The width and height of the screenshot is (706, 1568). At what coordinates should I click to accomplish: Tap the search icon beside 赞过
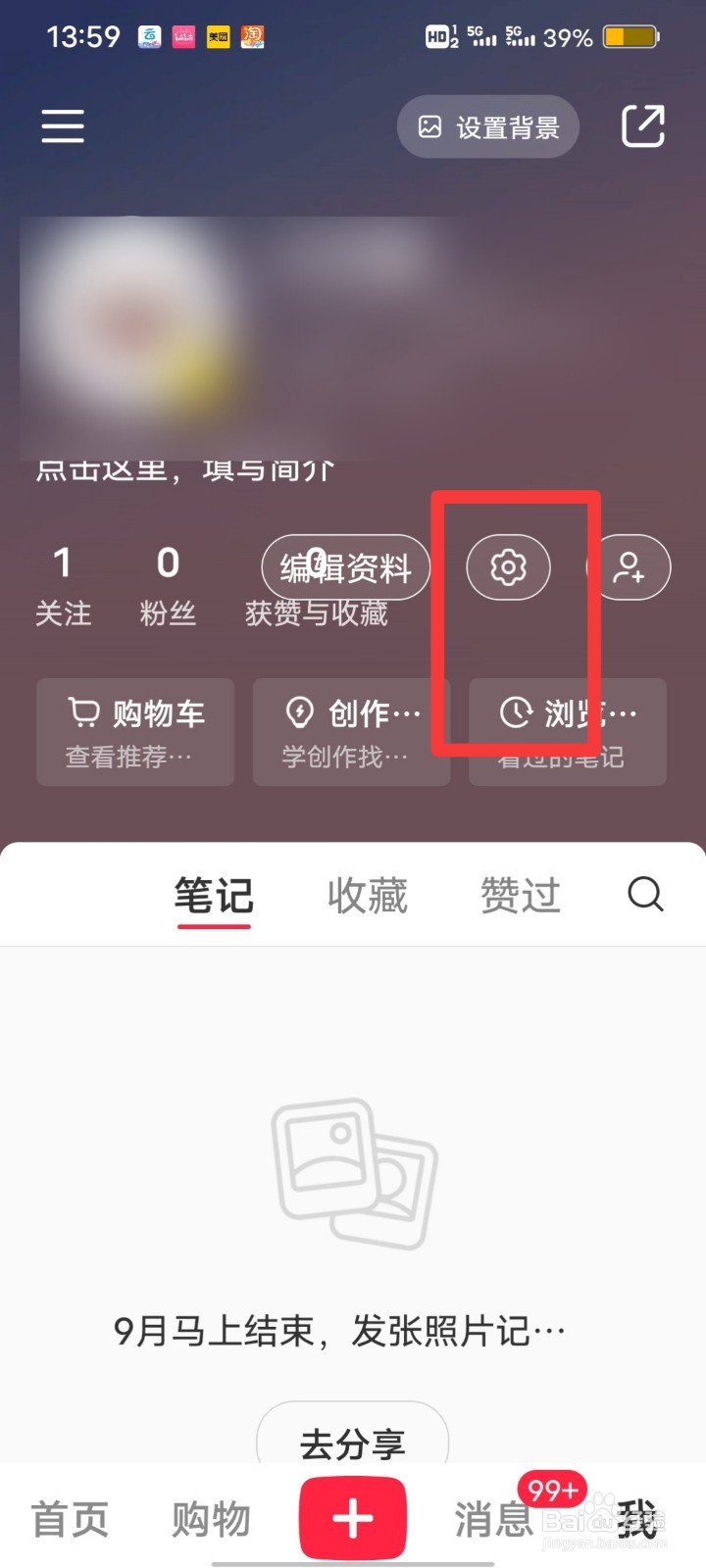click(644, 894)
